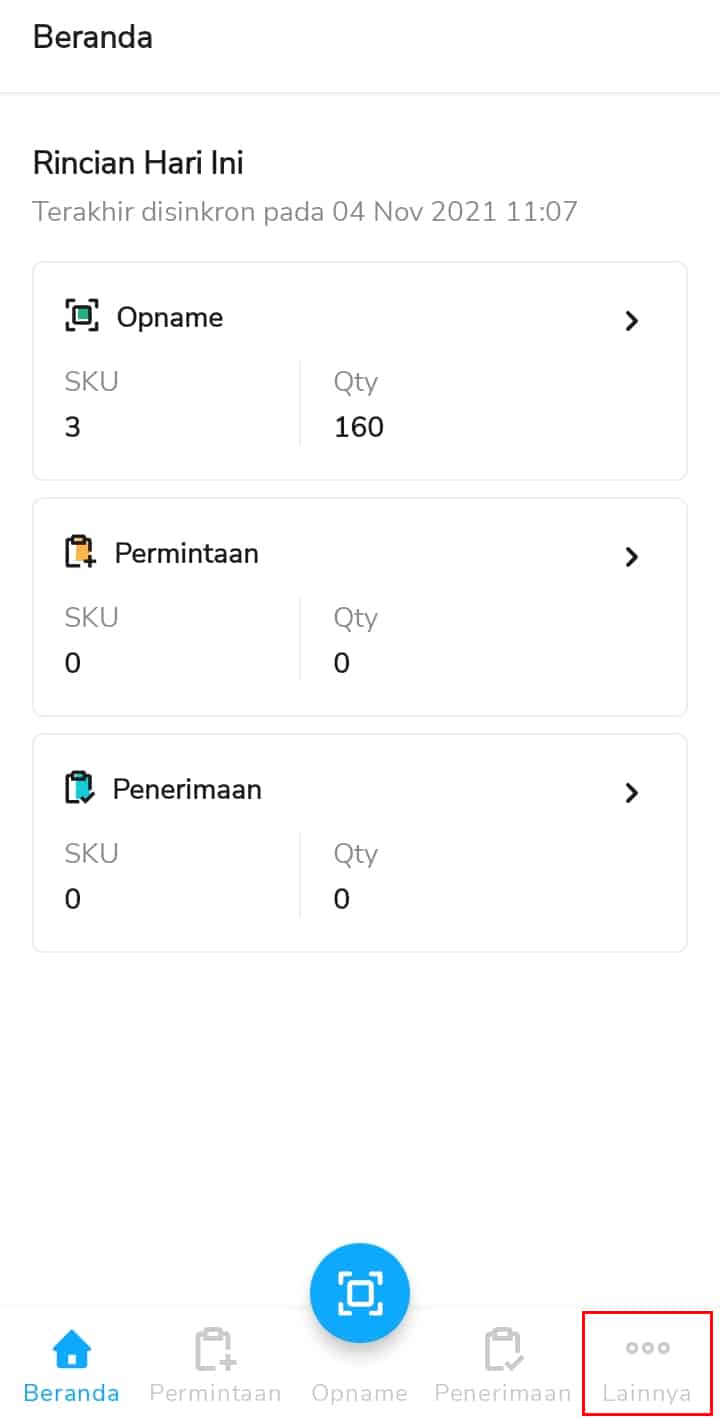Go to the Opname tab
720x1419 pixels.
[x=360, y=1392]
